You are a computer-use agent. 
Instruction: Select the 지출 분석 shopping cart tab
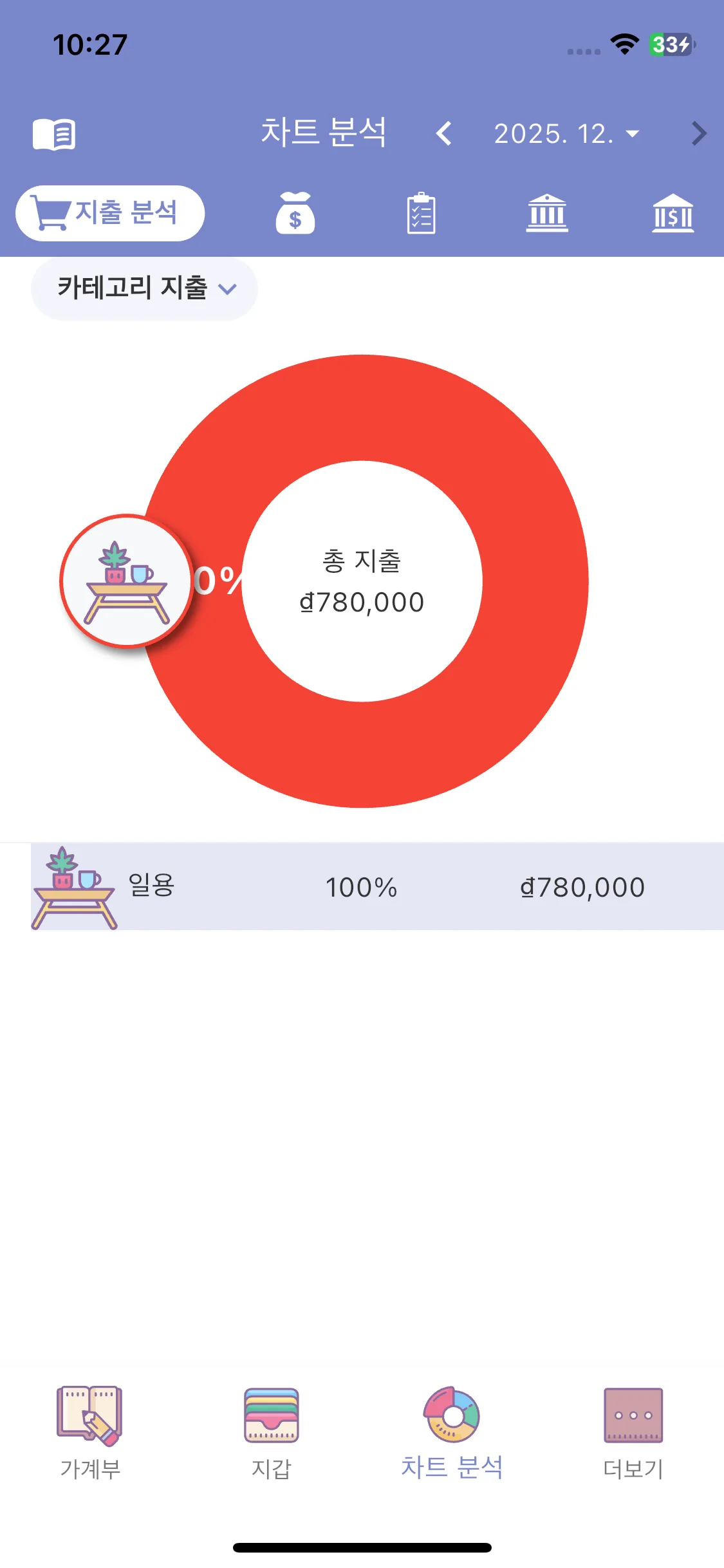(x=109, y=213)
